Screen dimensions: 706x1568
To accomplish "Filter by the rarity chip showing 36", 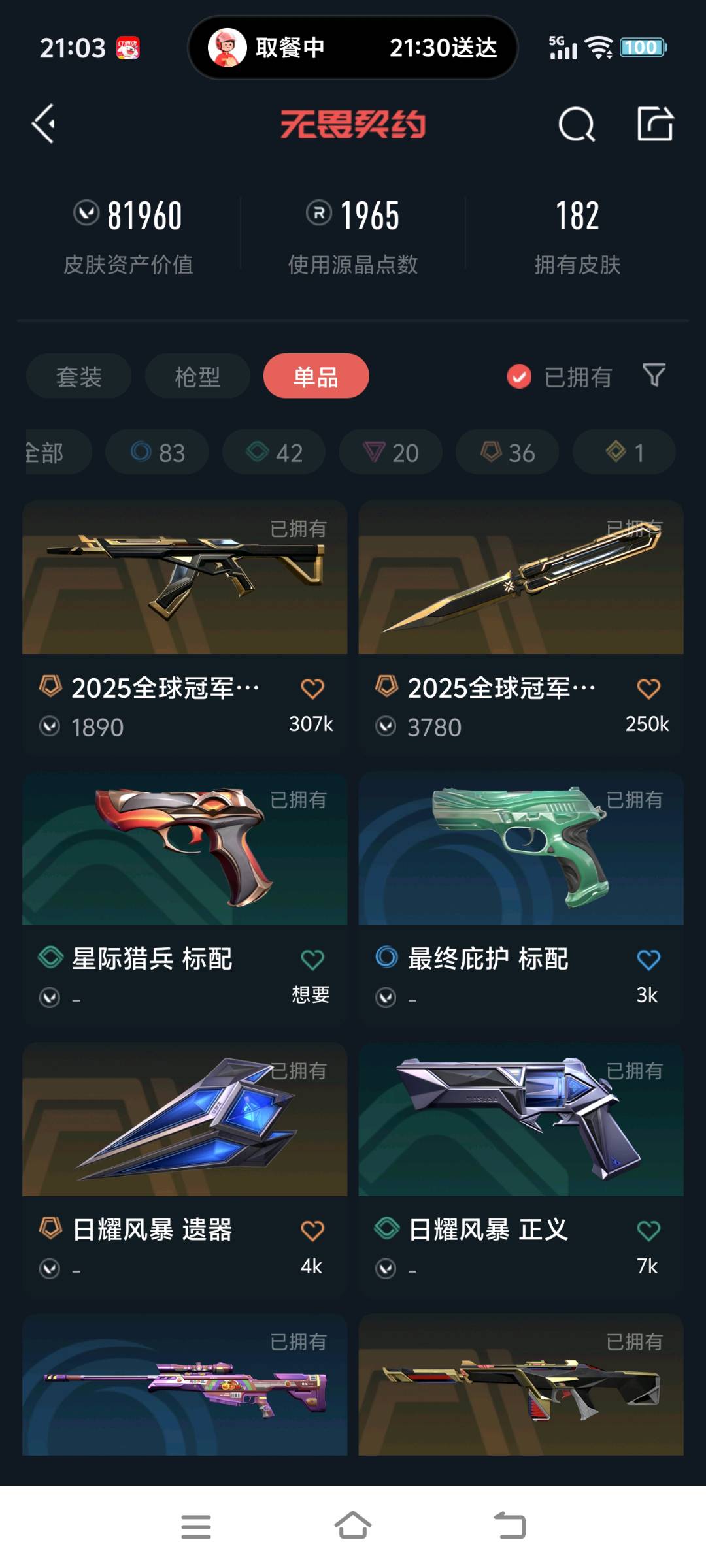I will coord(507,452).
